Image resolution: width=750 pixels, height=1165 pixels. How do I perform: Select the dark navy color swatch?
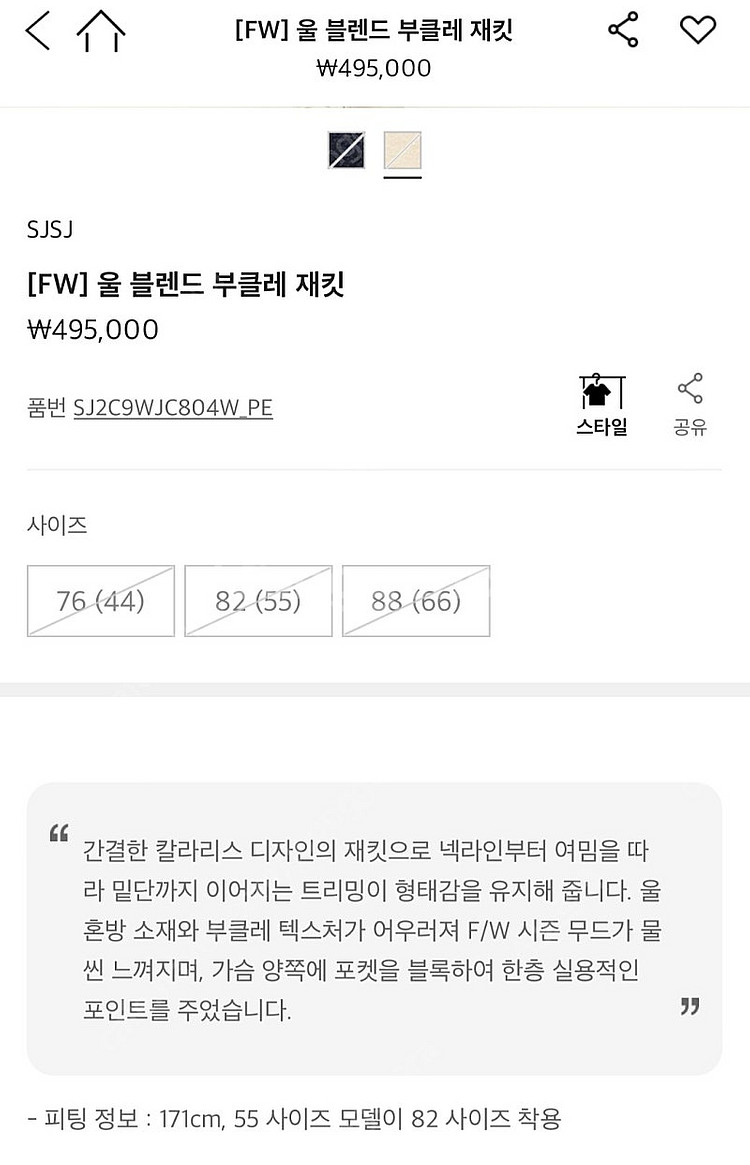(346, 151)
